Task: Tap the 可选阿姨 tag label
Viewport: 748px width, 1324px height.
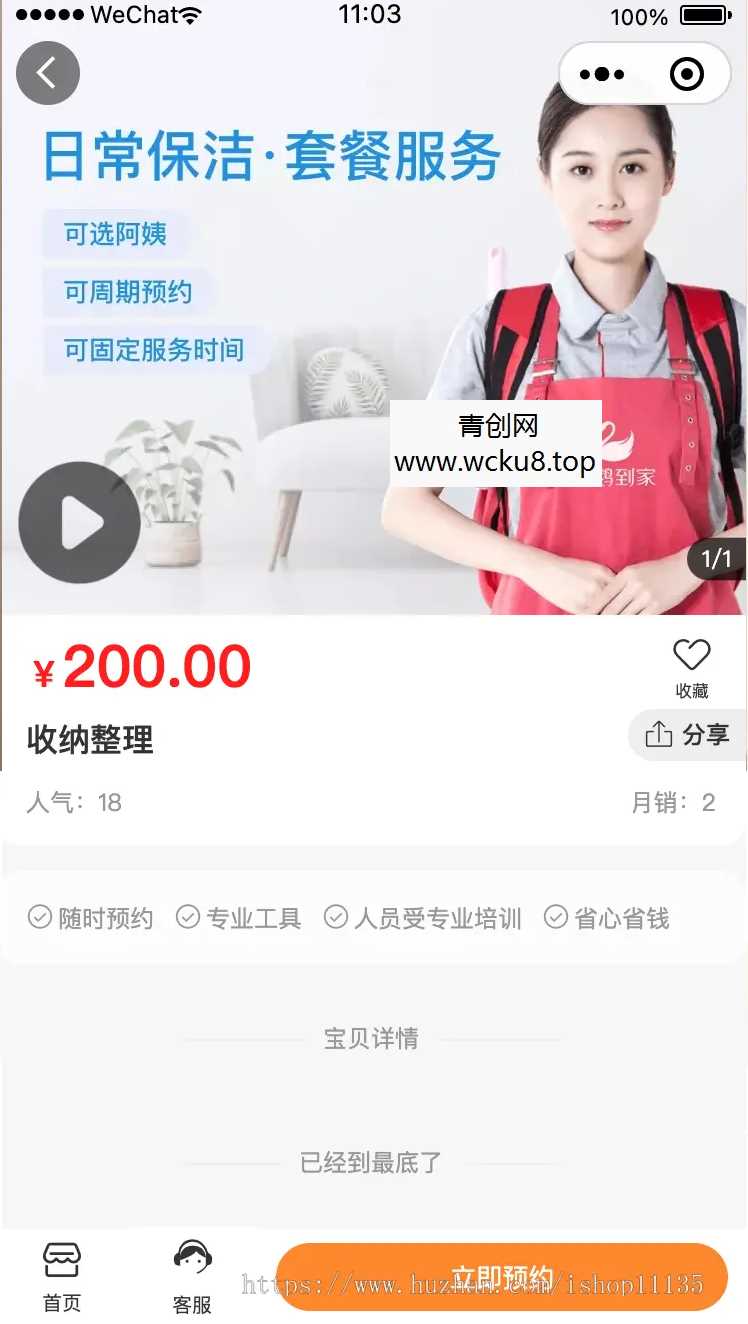Action: point(119,234)
